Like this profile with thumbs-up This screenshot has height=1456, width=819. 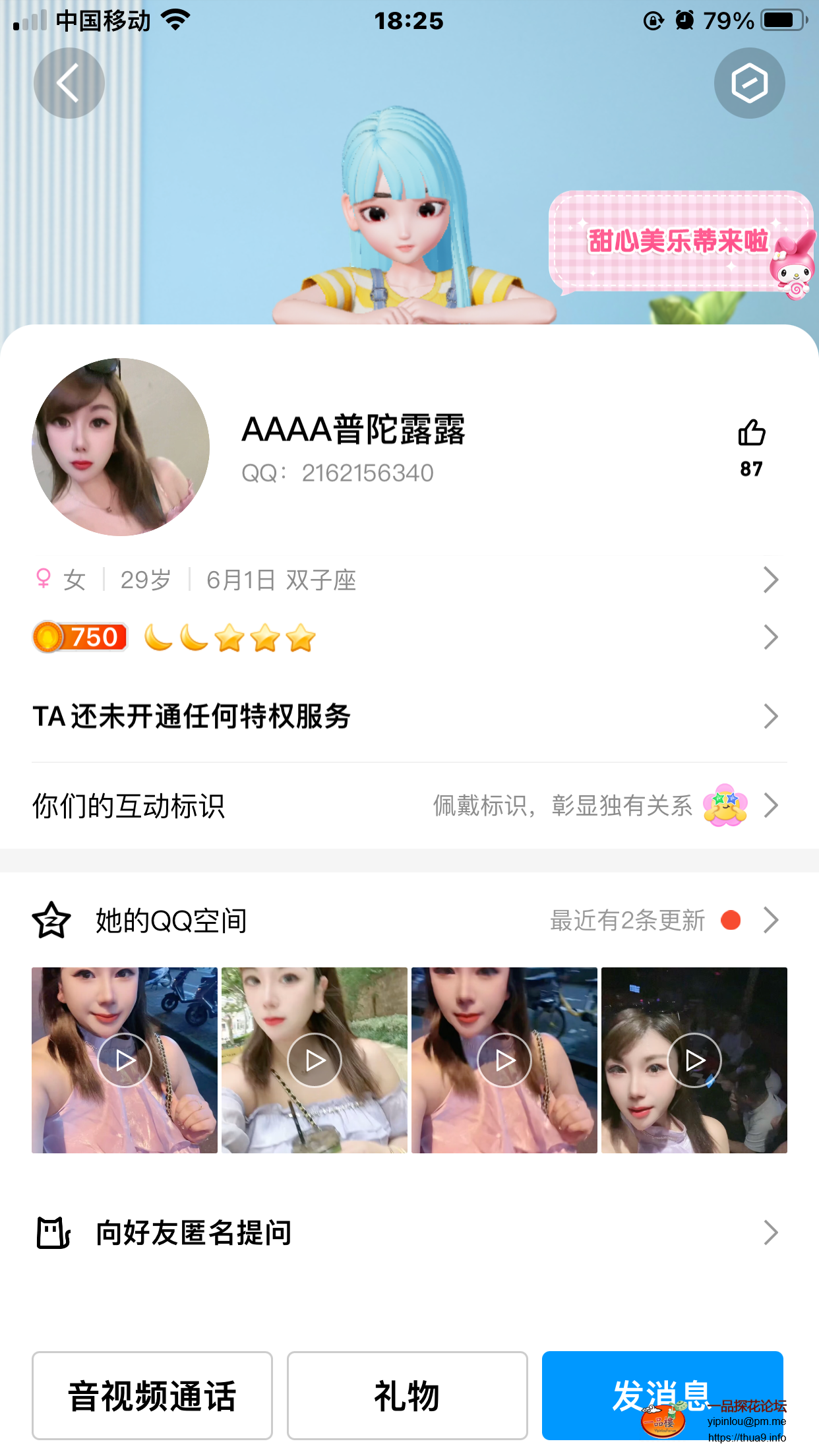pyautogui.click(x=751, y=434)
